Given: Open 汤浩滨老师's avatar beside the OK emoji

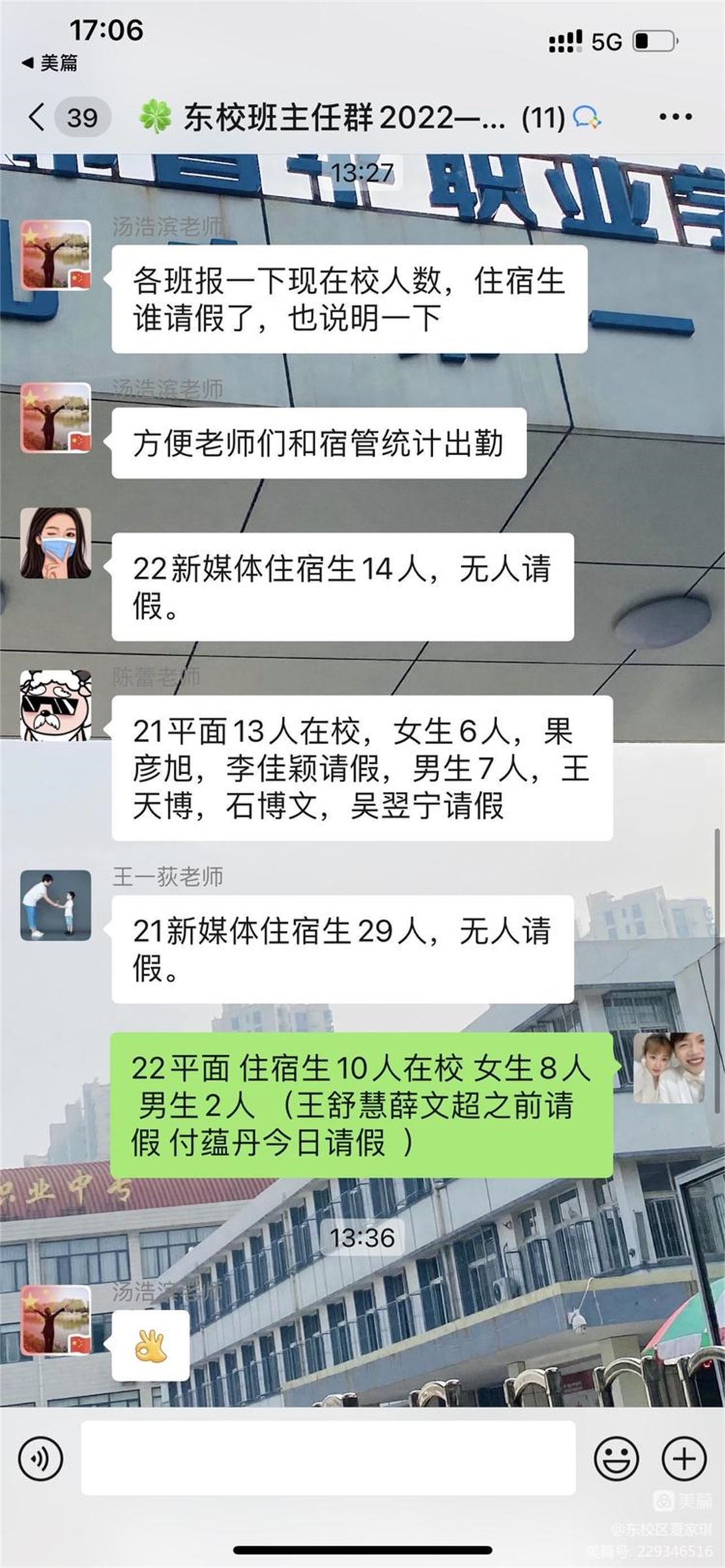Looking at the screenshot, I should coord(55,1320).
